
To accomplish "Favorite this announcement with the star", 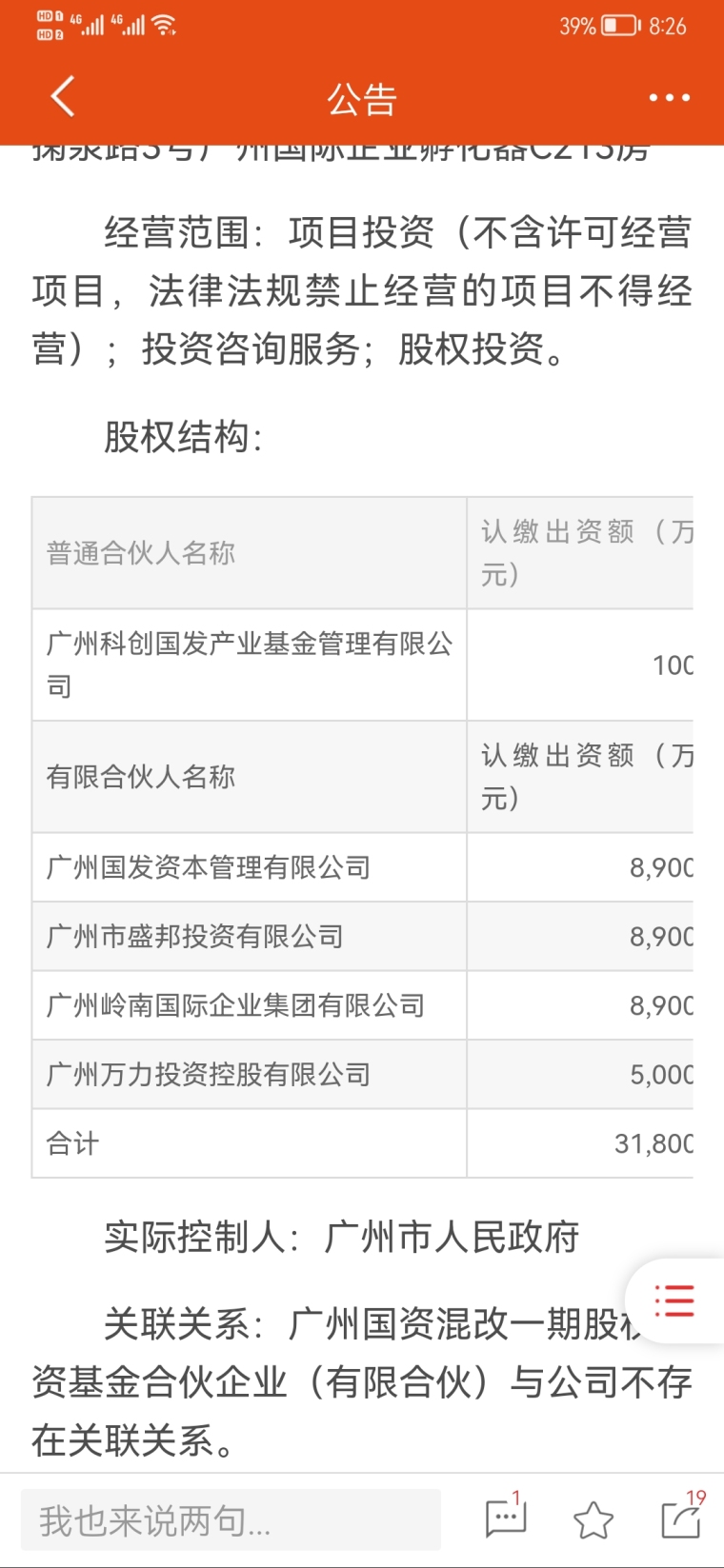I will coord(593,1520).
